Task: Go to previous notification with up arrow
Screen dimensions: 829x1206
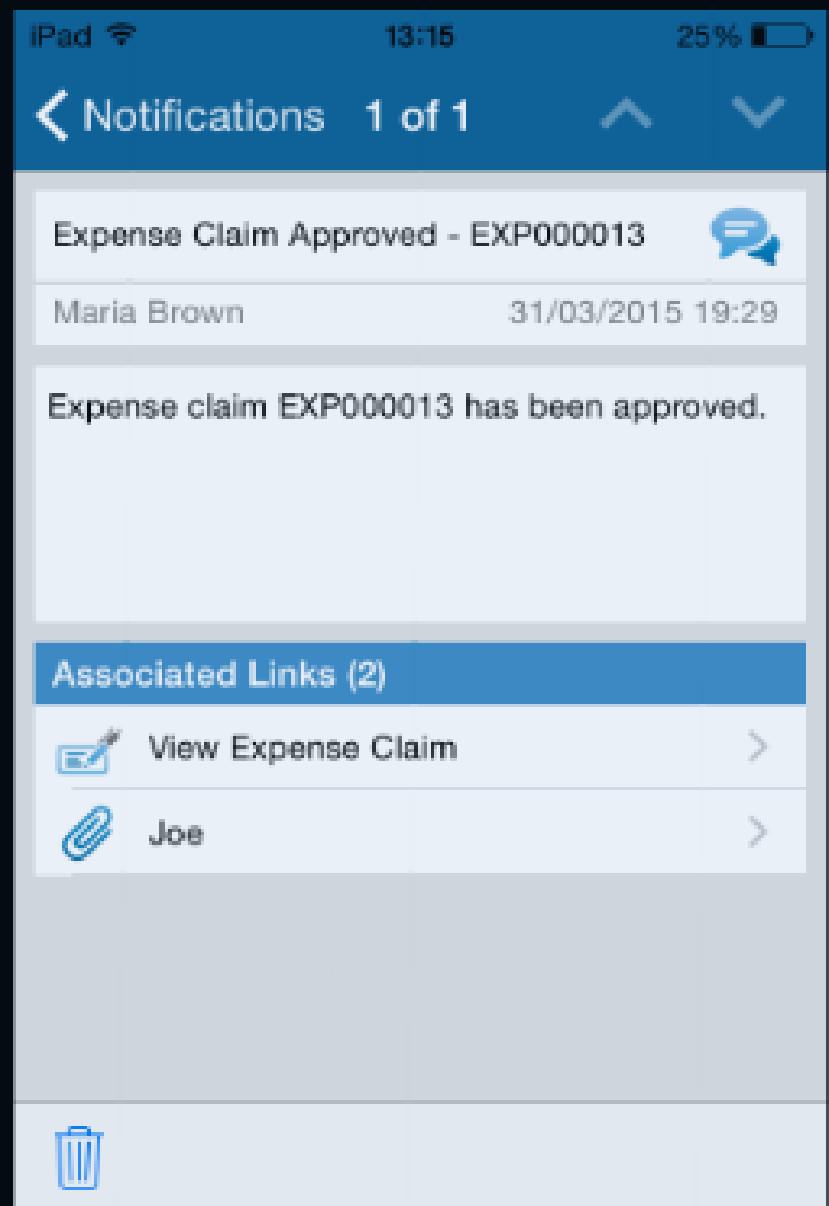Action: pos(625,116)
